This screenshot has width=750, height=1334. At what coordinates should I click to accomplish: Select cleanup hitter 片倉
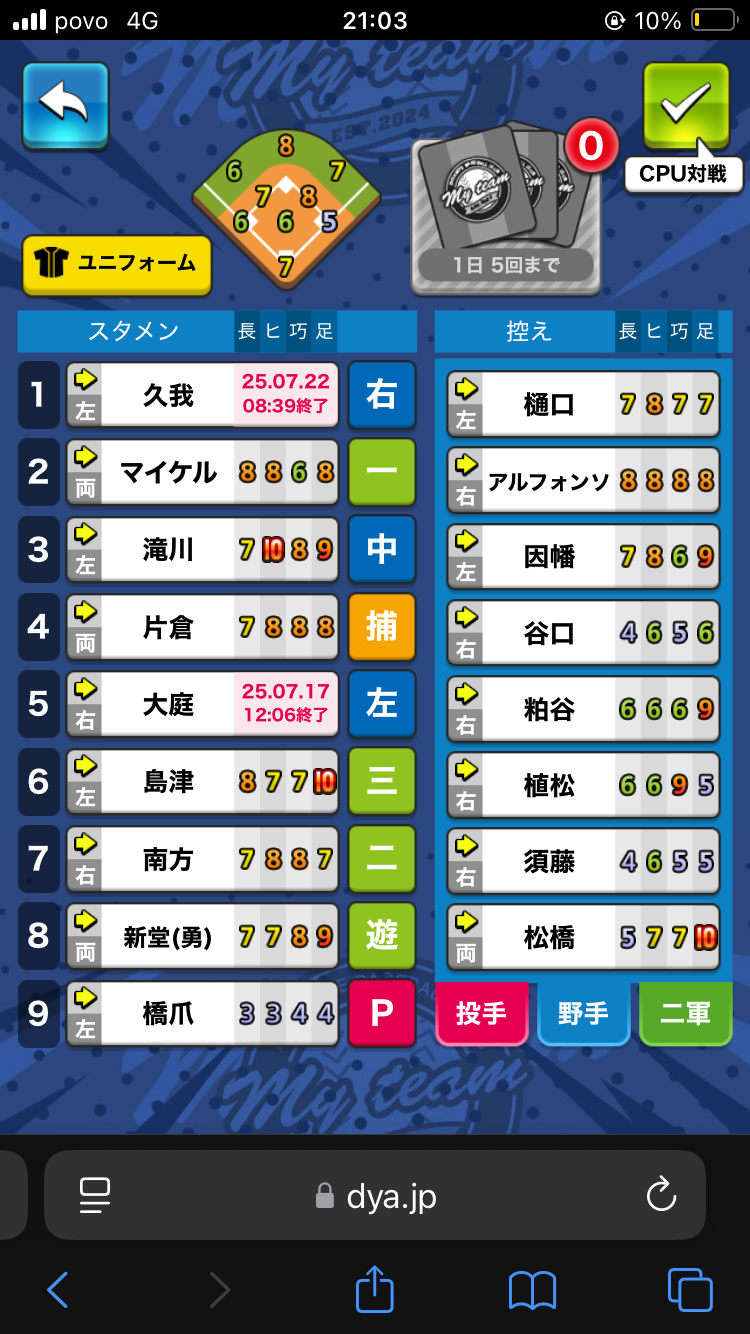point(203,627)
